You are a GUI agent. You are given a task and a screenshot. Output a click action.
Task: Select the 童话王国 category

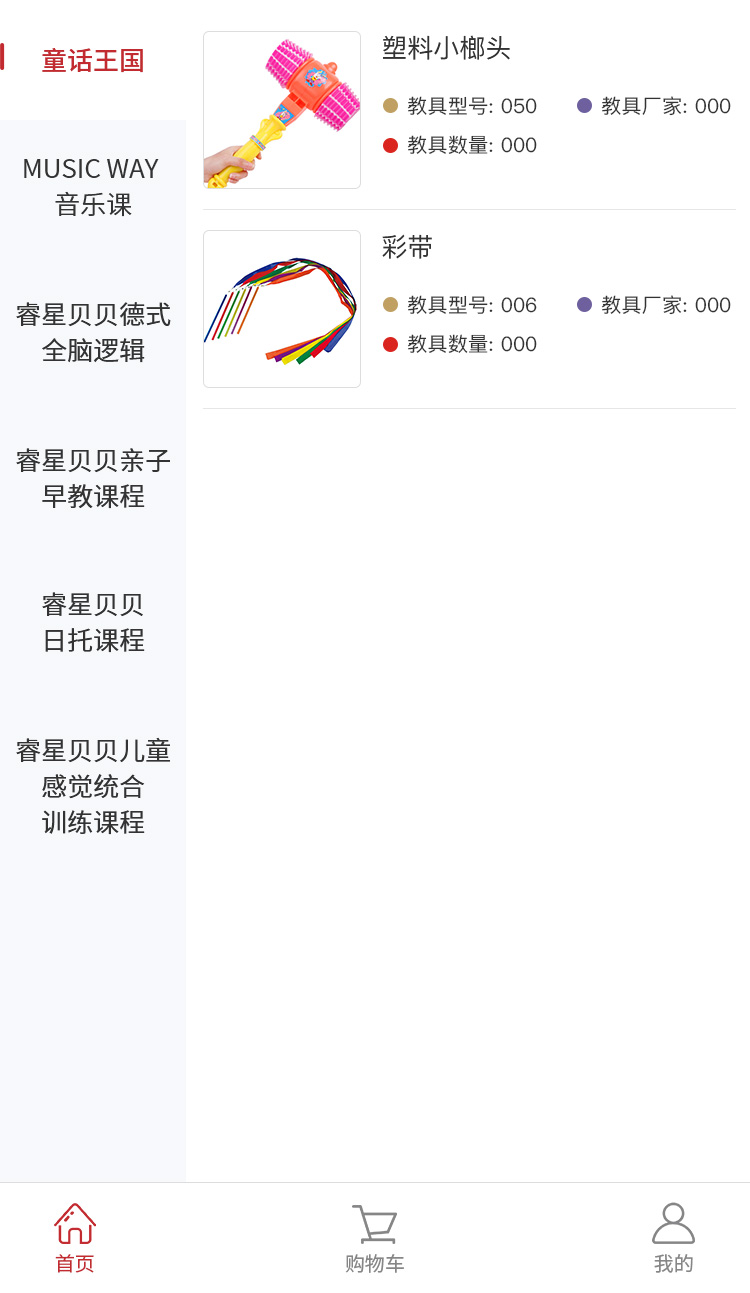click(x=93, y=60)
